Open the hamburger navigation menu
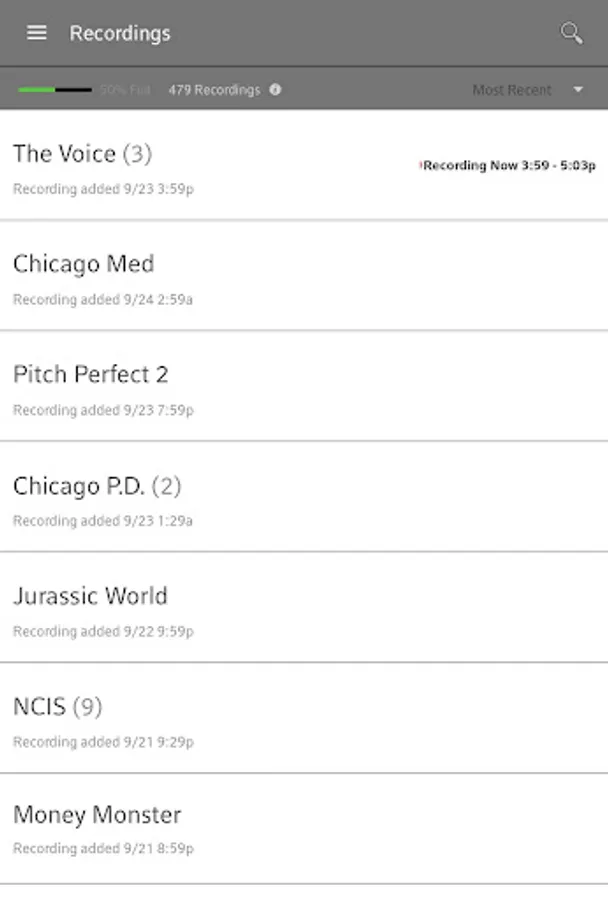Image resolution: width=608 pixels, height=900 pixels. [37, 33]
